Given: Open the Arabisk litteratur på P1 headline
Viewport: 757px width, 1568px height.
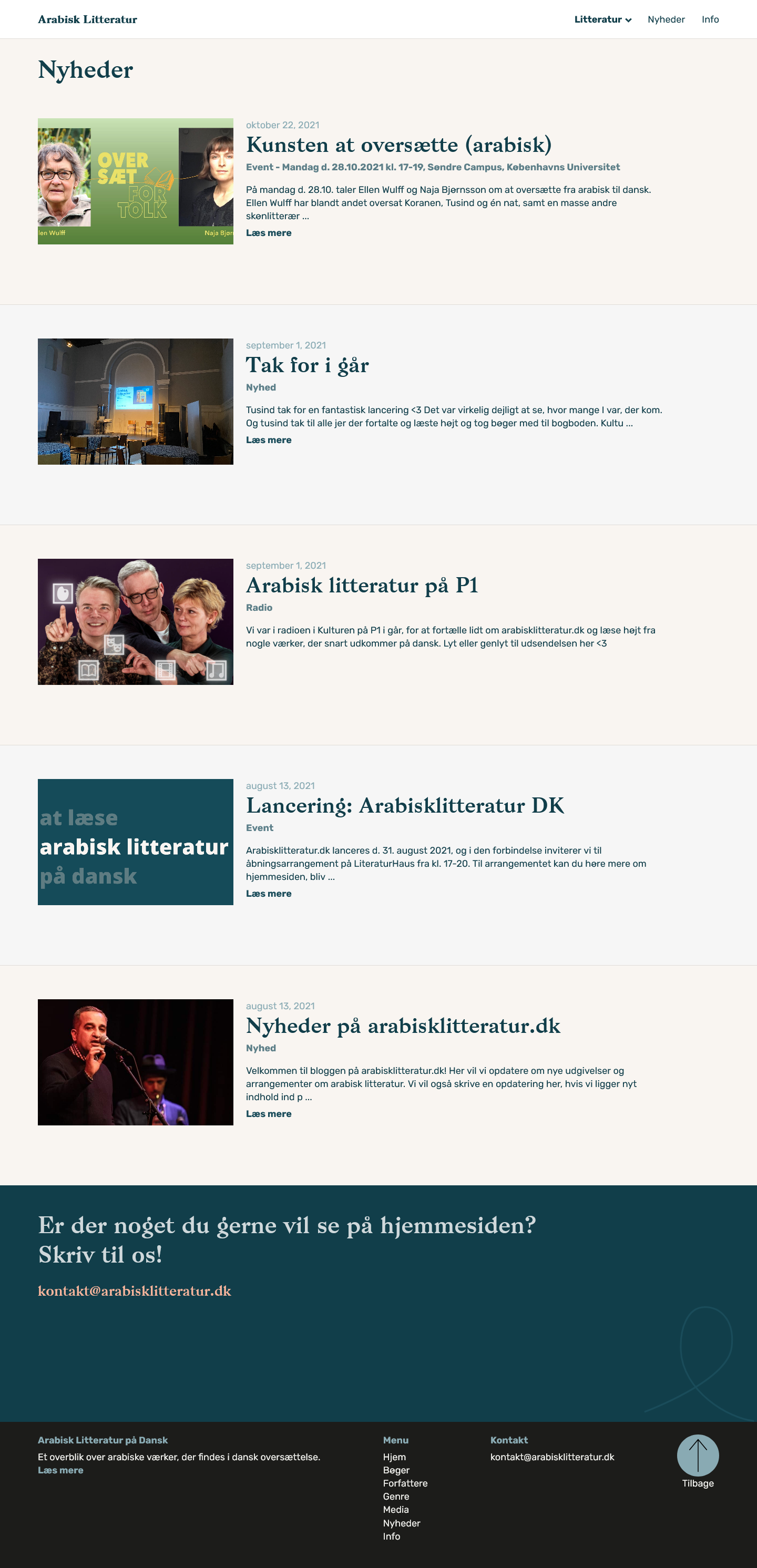Looking at the screenshot, I should click(x=362, y=586).
